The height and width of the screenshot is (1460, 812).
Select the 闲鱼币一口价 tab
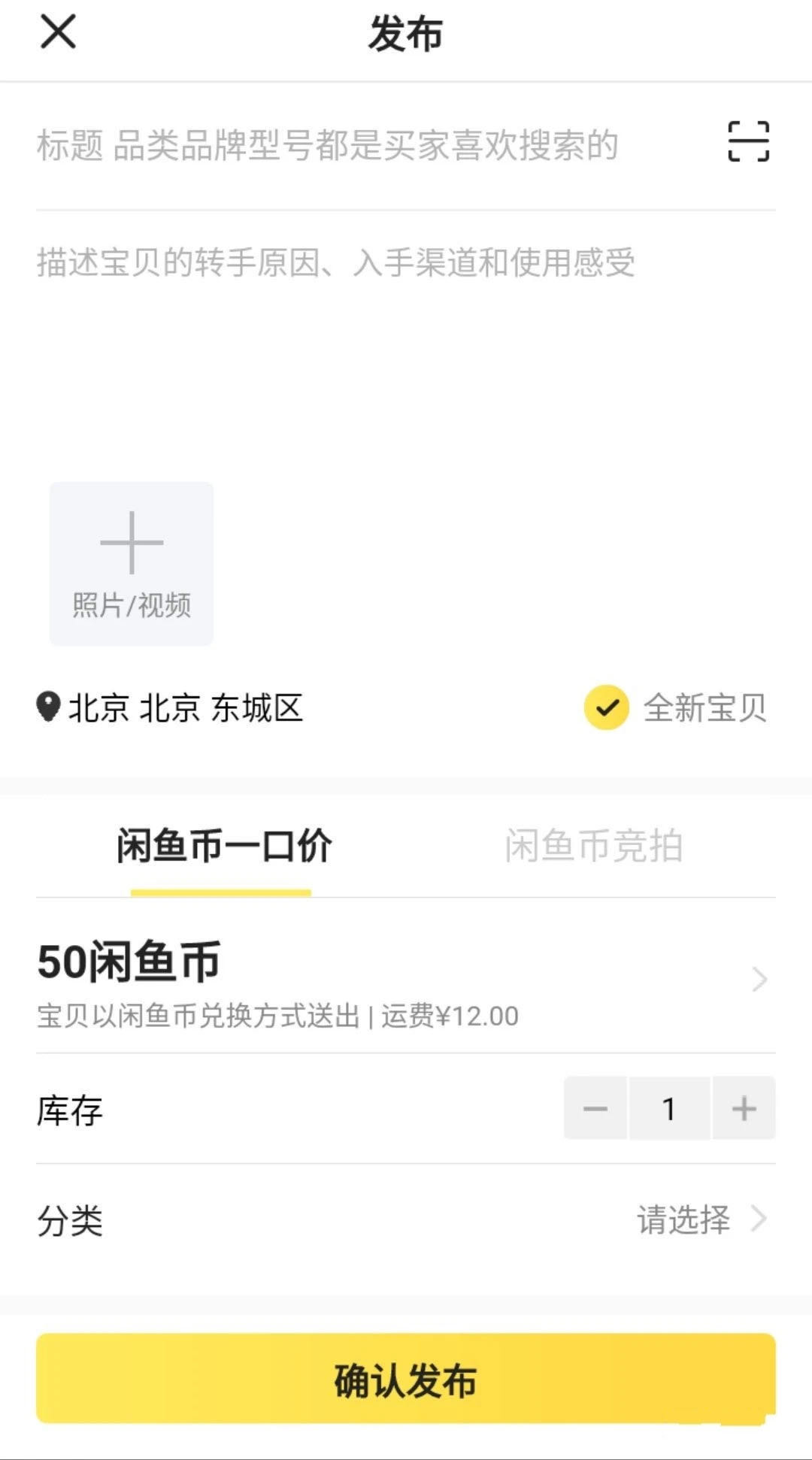[x=223, y=847]
